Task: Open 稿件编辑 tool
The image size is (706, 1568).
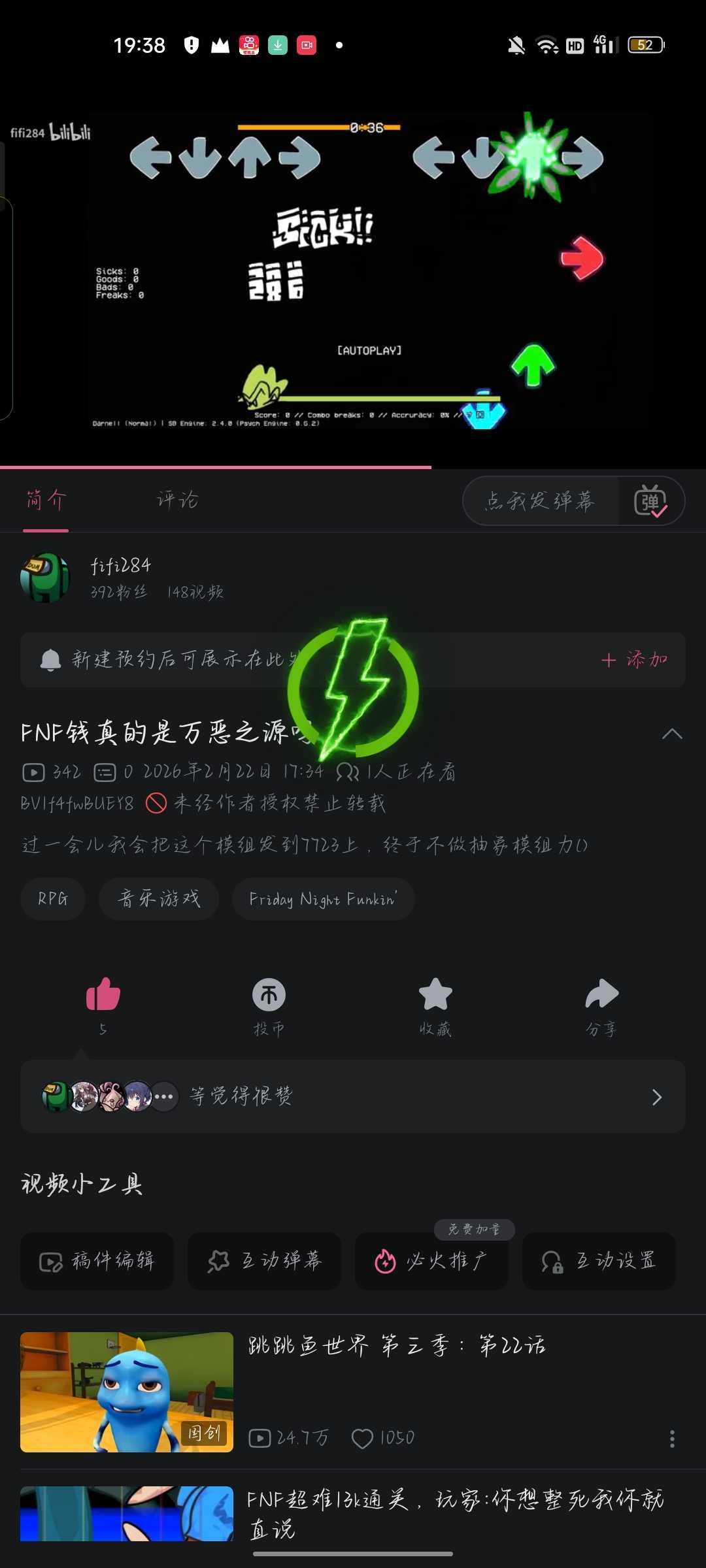Action: [97, 1261]
